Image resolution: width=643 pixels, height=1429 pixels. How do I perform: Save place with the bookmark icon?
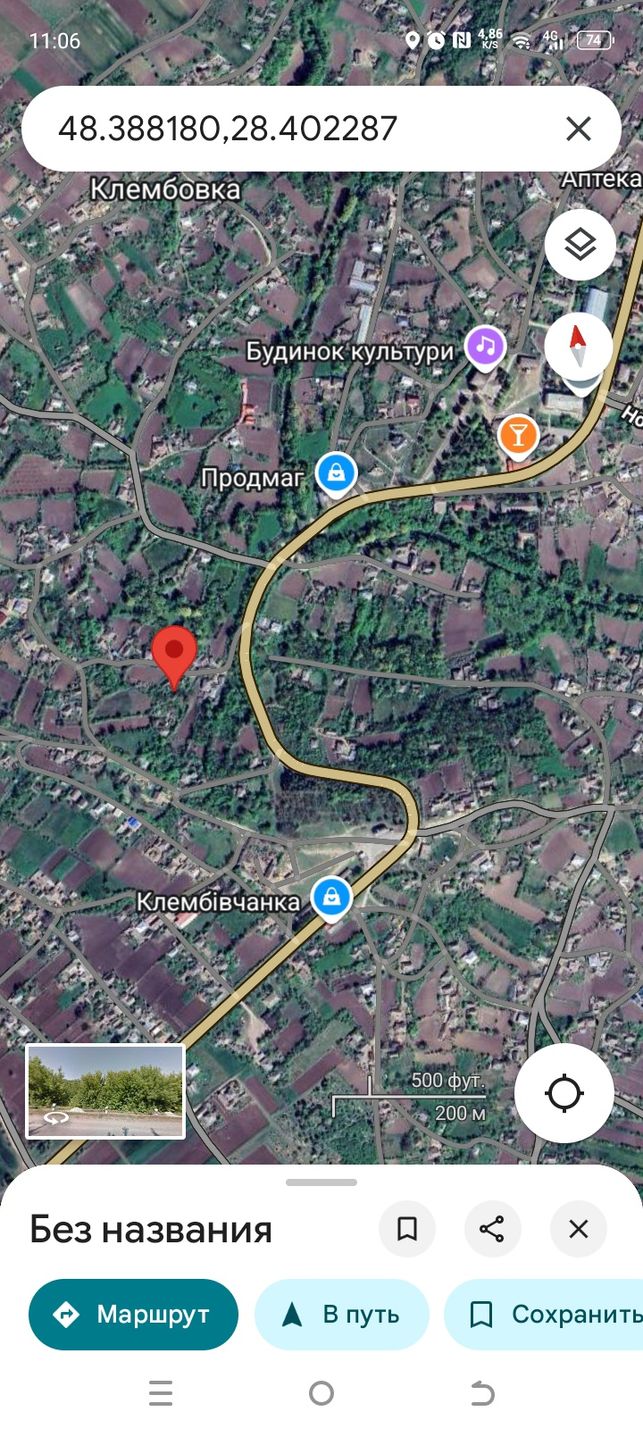[407, 1229]
